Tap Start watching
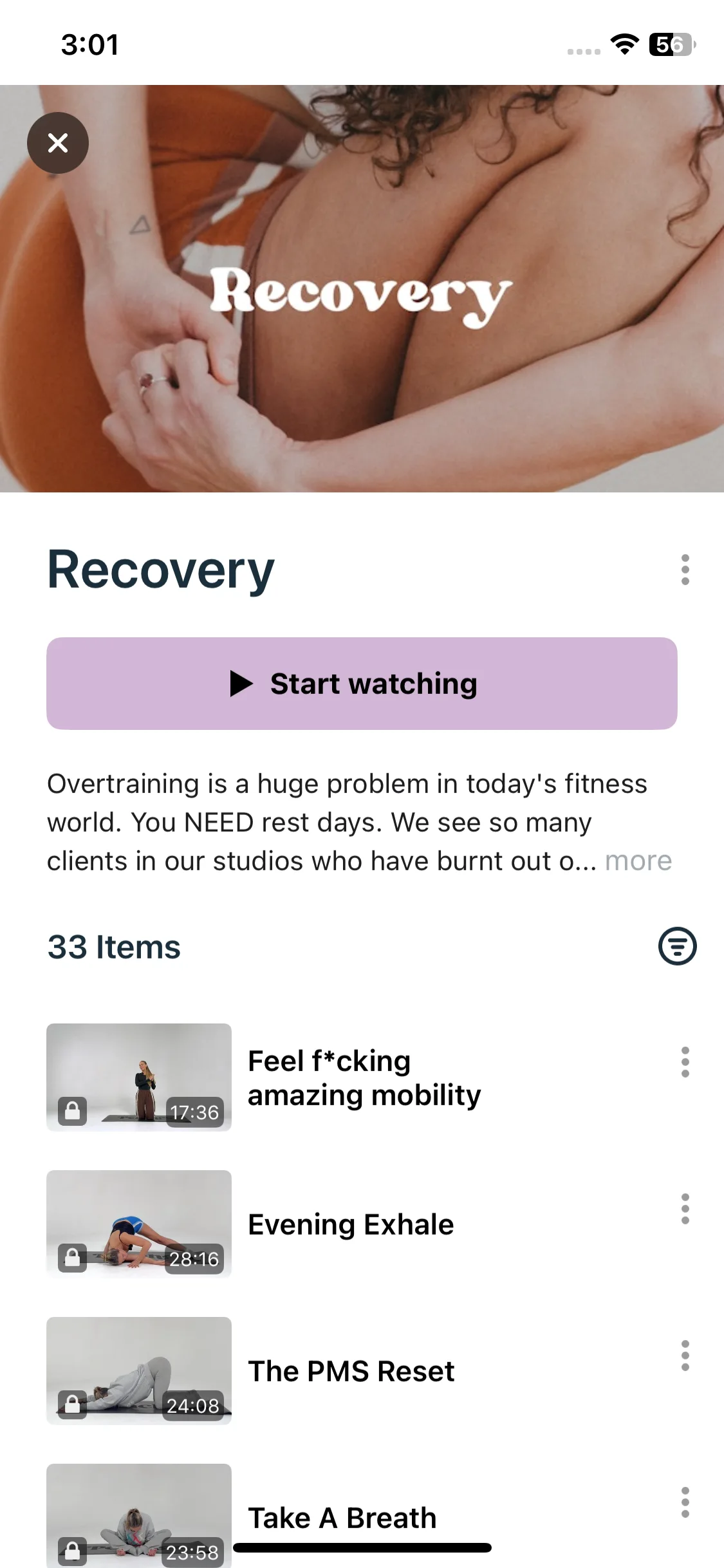The image size is (724, 1568). [x=362, y=684]
